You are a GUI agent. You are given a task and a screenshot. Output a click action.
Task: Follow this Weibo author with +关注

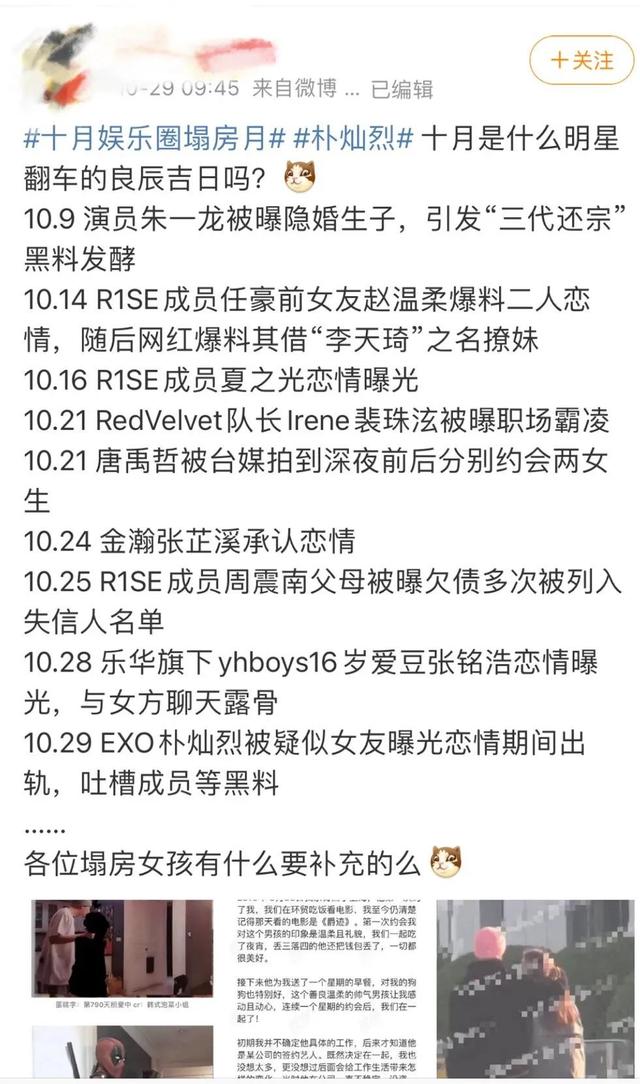click(x=581, y=60)
